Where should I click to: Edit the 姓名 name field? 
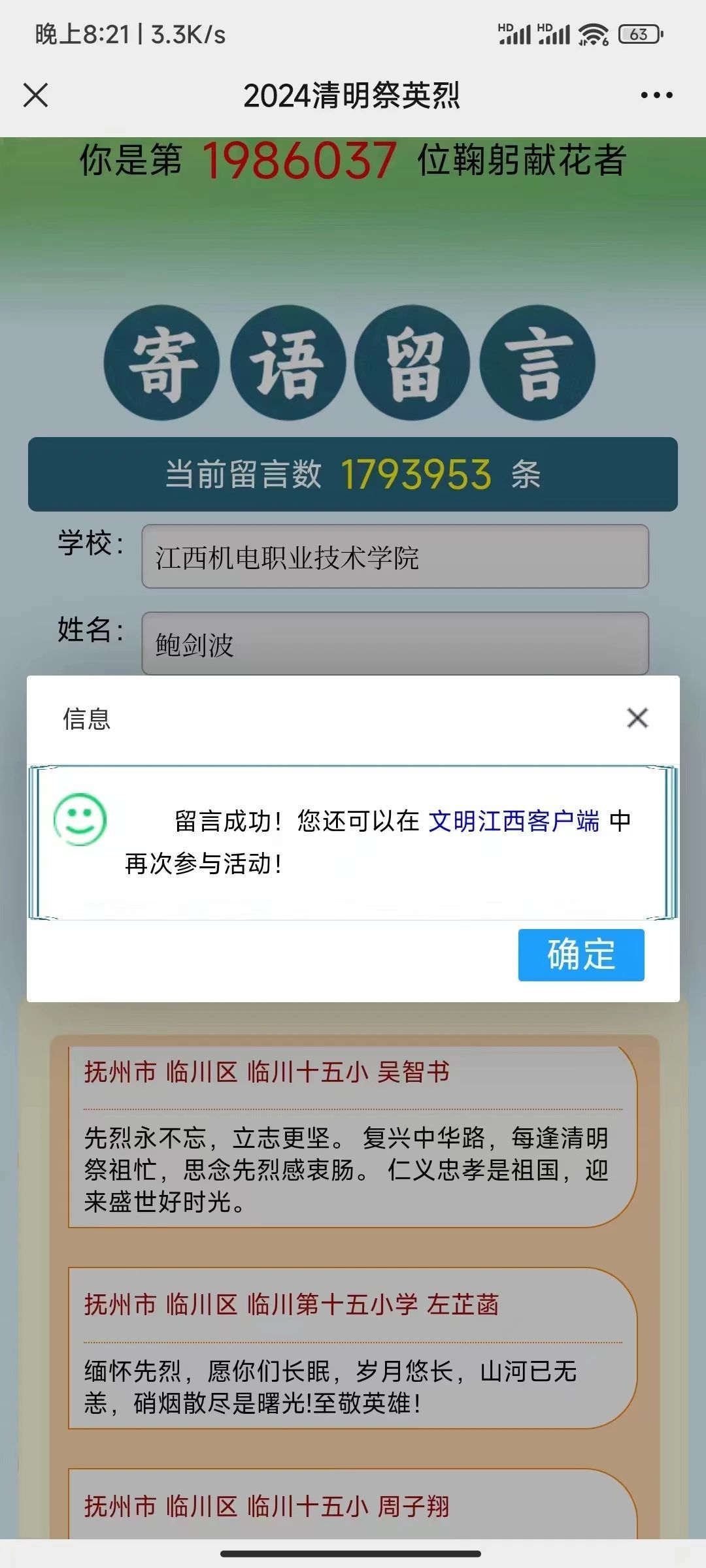(395, 644)
